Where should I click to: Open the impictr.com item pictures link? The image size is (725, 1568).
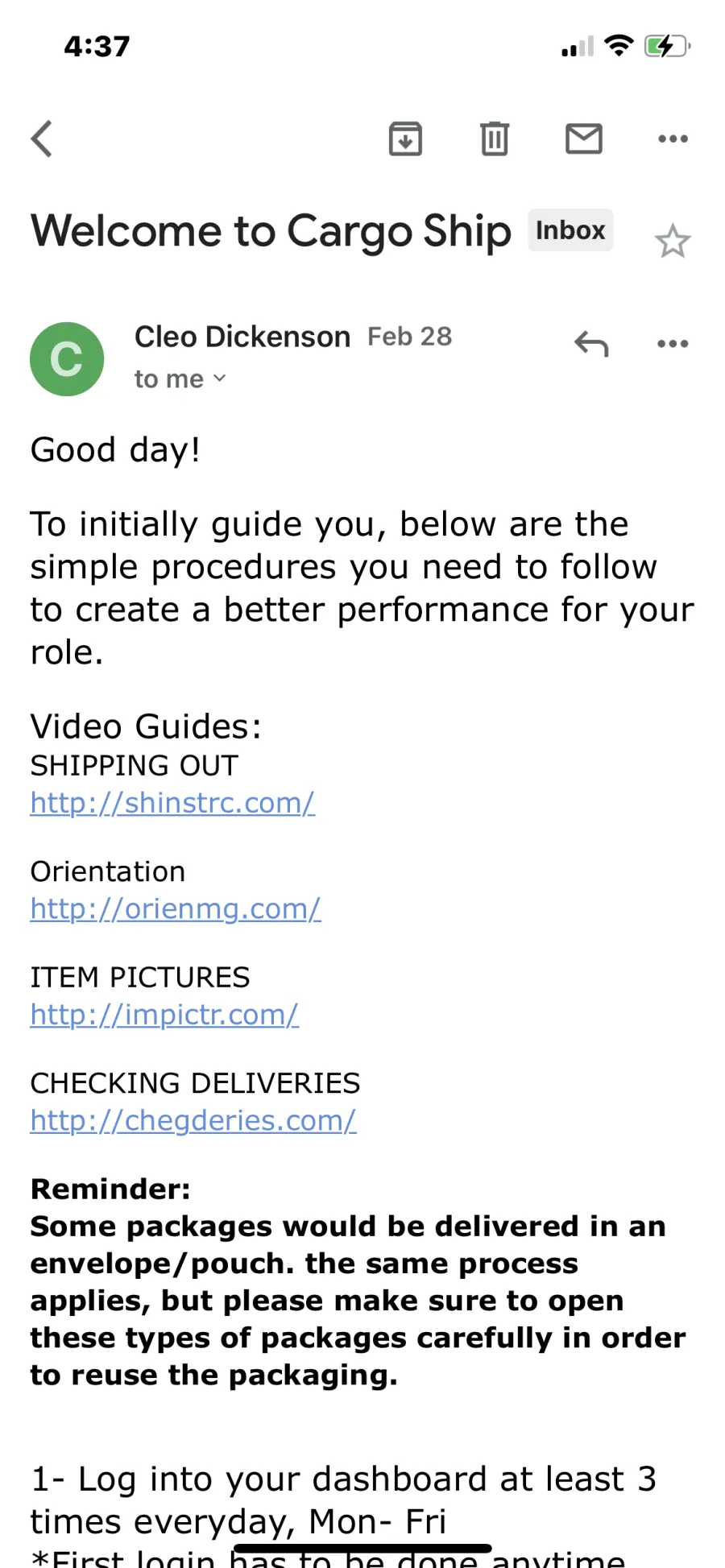coord(164,1015)
